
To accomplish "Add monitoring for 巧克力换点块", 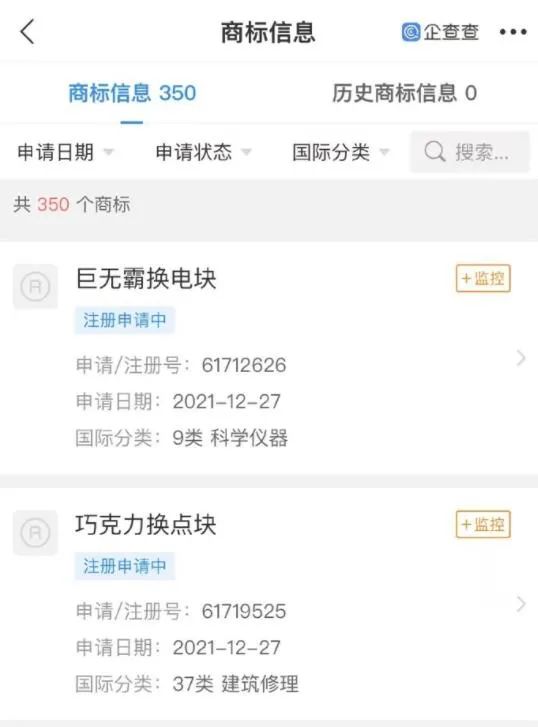I will 483,524.
